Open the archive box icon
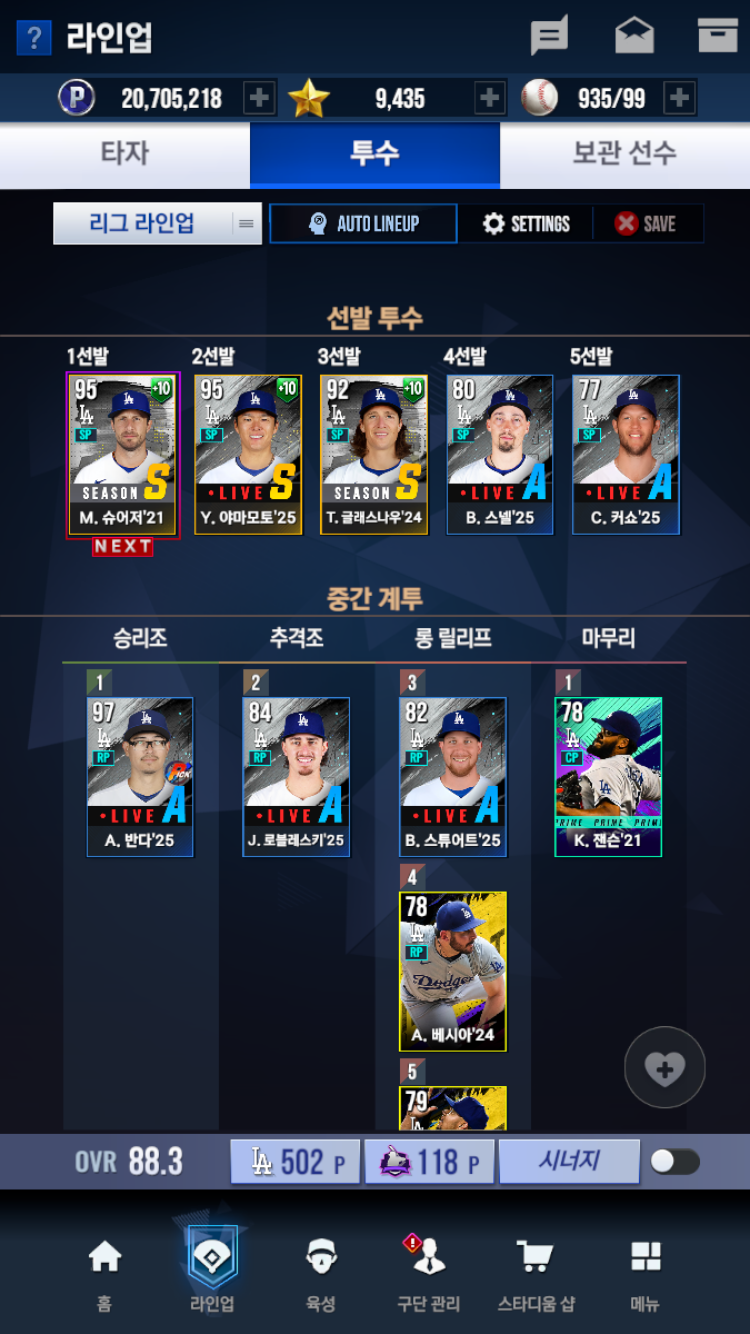Viewport: 750px width, 1334px height. (717, 34)
